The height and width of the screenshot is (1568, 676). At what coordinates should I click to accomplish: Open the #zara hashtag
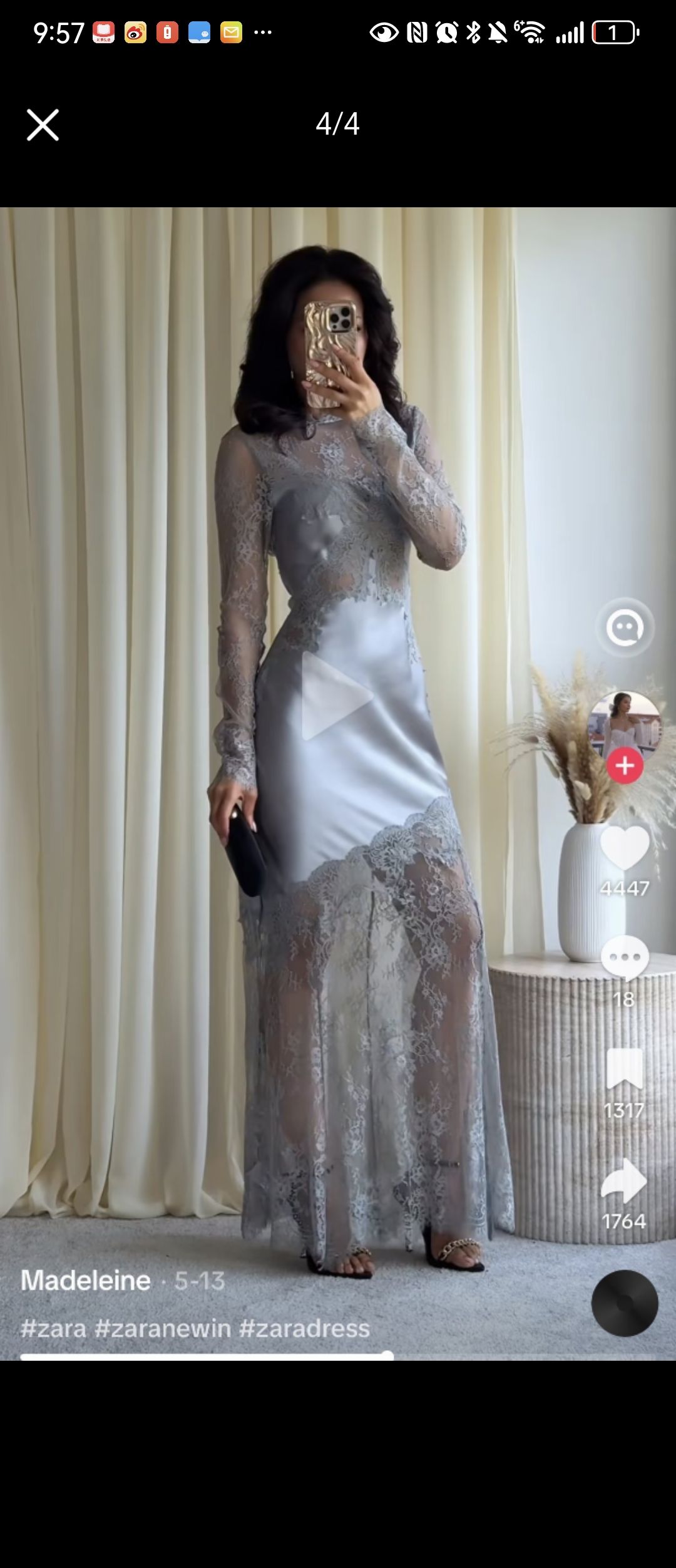[53, 1329]
